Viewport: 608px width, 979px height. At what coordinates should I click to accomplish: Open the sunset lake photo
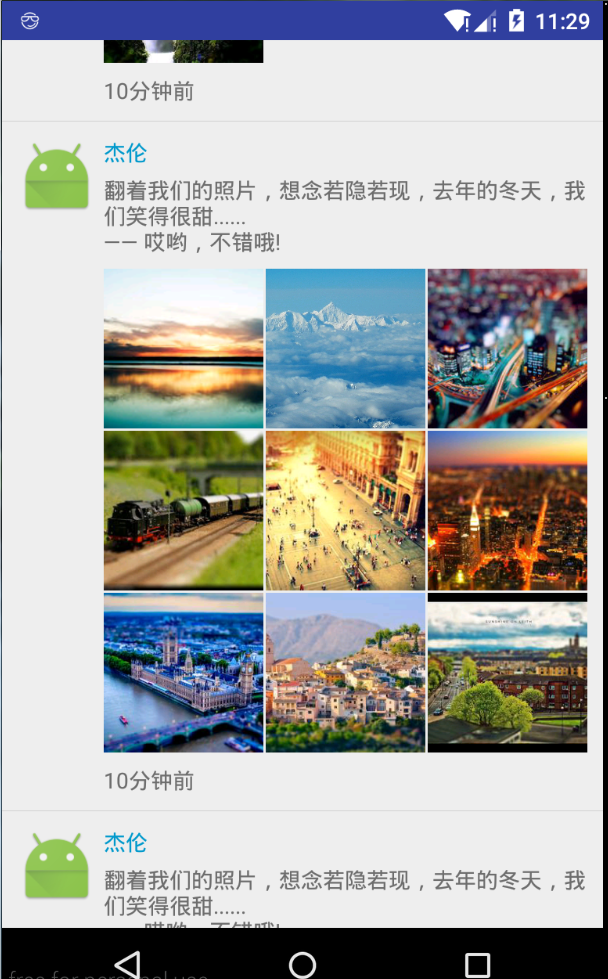(x=183, y=348)
